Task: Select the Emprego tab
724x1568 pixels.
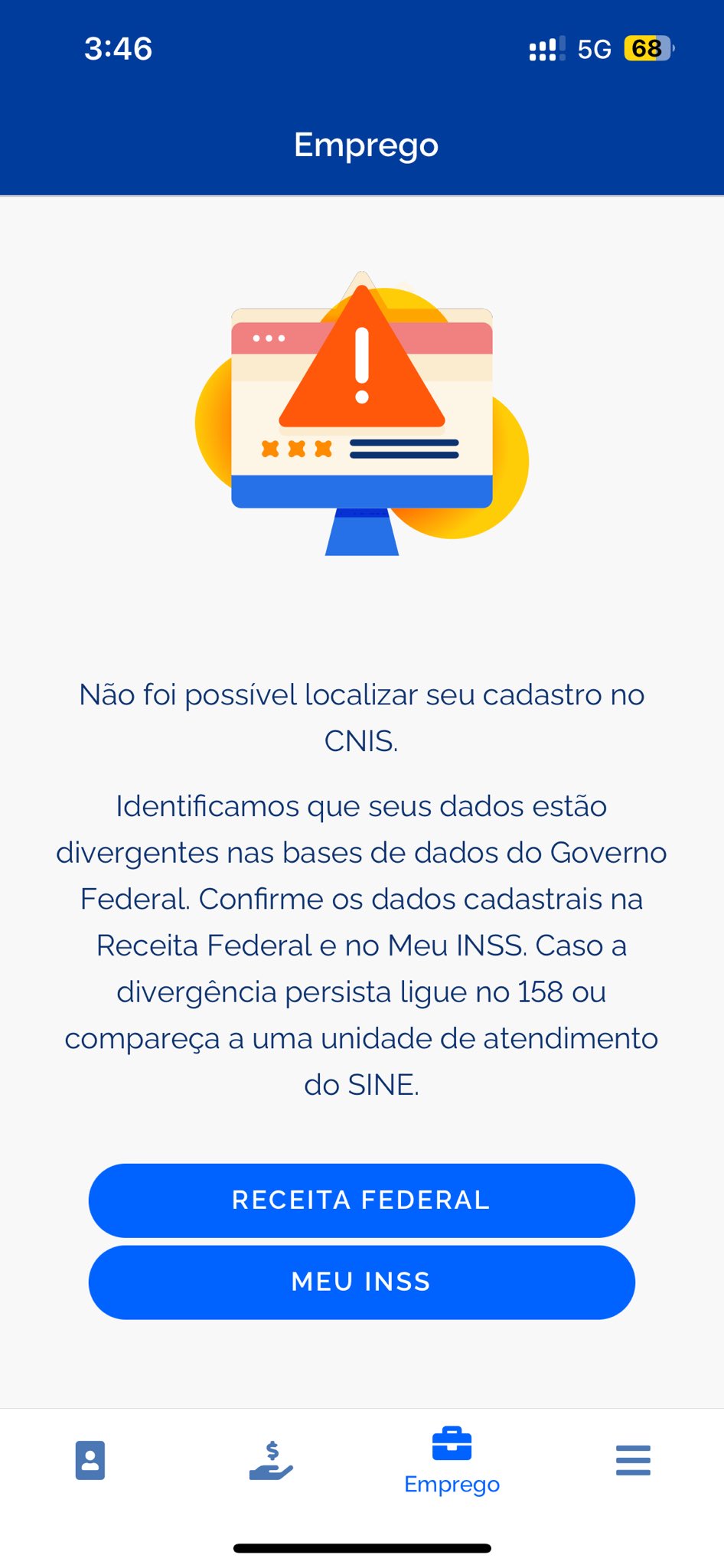Action: [x=452, y=1461]
